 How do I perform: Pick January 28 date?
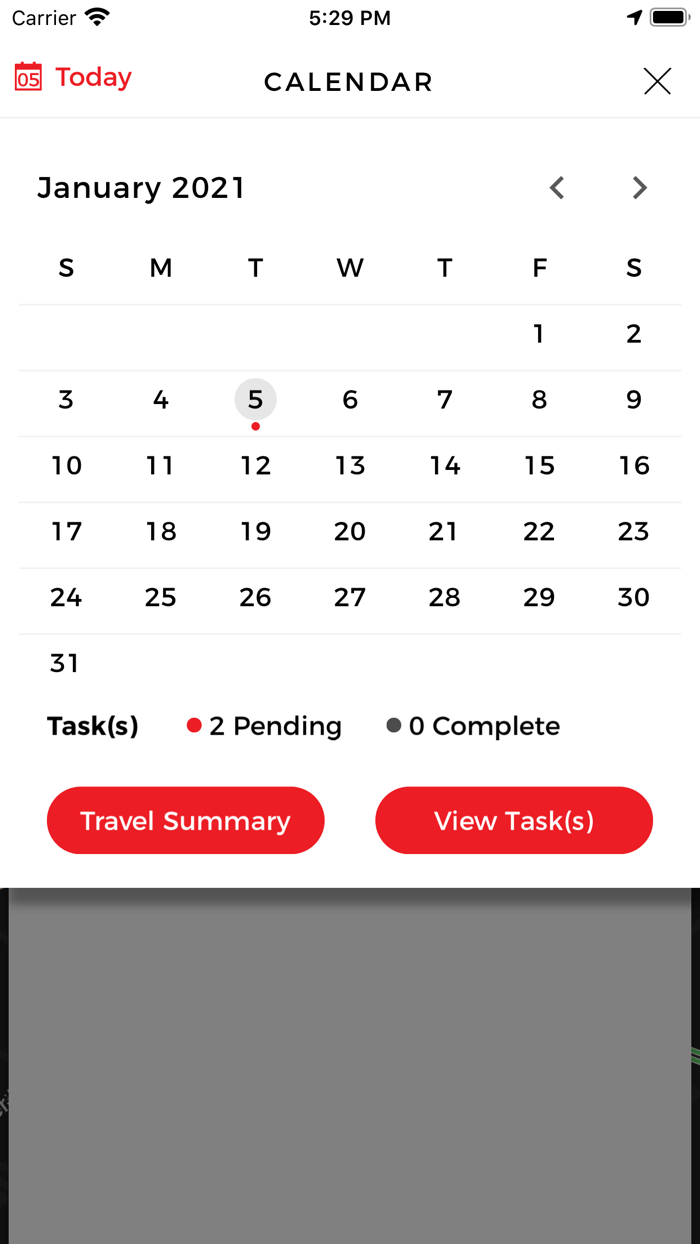tap(445, 598)
